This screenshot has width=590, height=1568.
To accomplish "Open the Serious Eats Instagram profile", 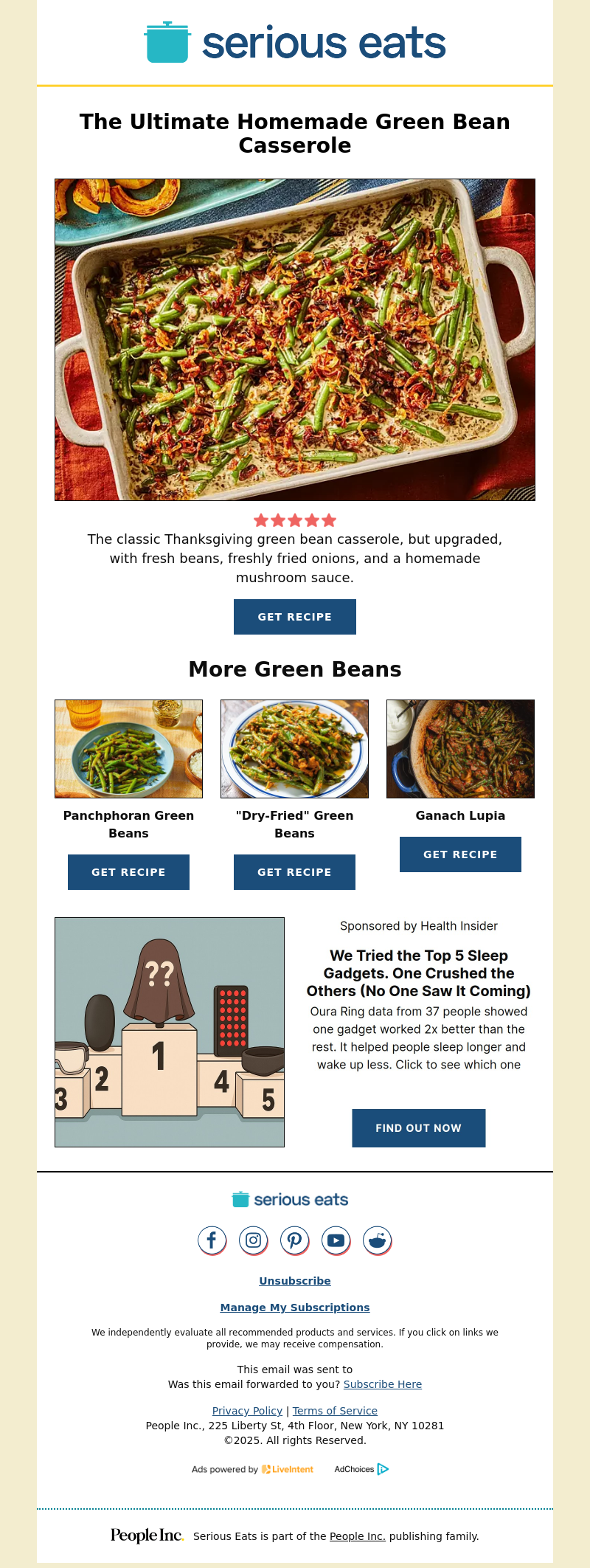I will (x=253, y=1240).
